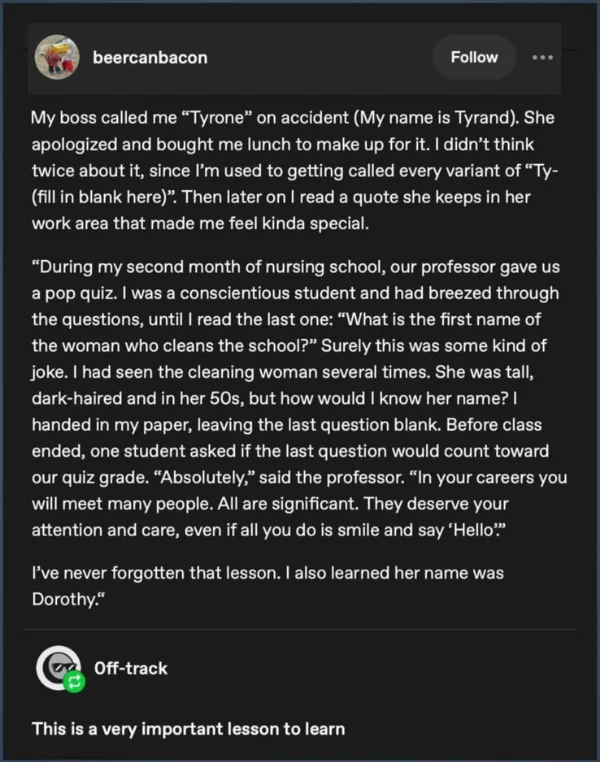Open the post overflow menu
This screenshot has width=600, height=762.
coord(542,57)
